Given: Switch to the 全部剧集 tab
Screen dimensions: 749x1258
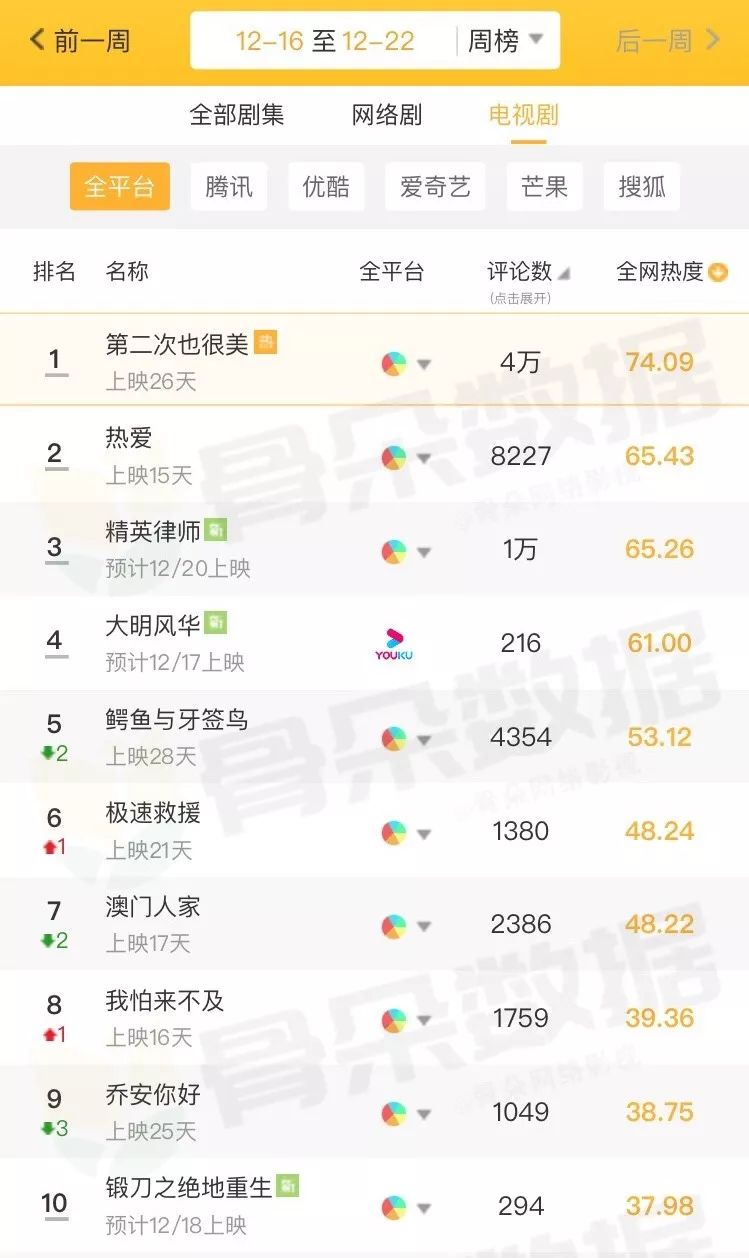Looking at the screenshot, I should coord(237,115).
